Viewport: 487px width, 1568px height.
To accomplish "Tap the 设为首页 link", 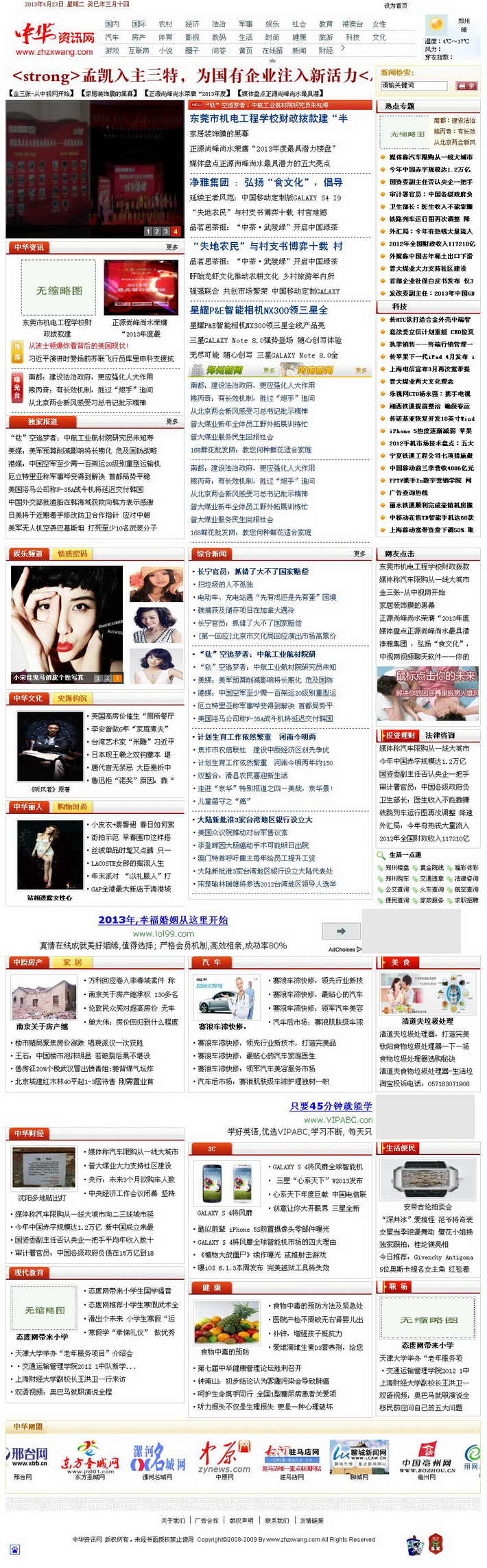I will [x=395, y=5].
